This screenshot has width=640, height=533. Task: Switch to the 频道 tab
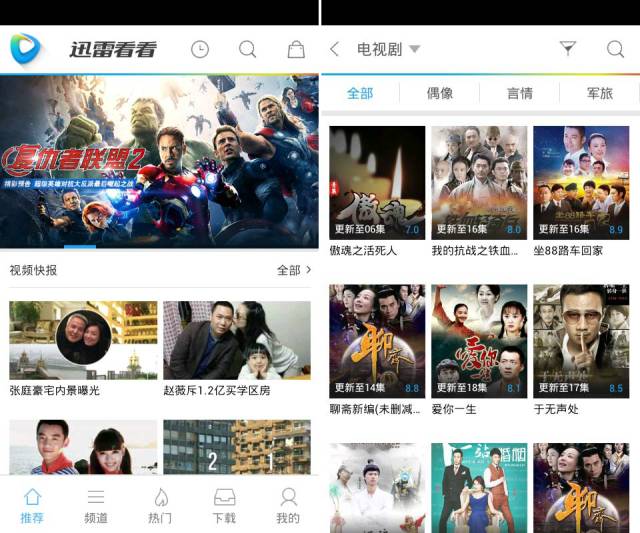(96, 506)
